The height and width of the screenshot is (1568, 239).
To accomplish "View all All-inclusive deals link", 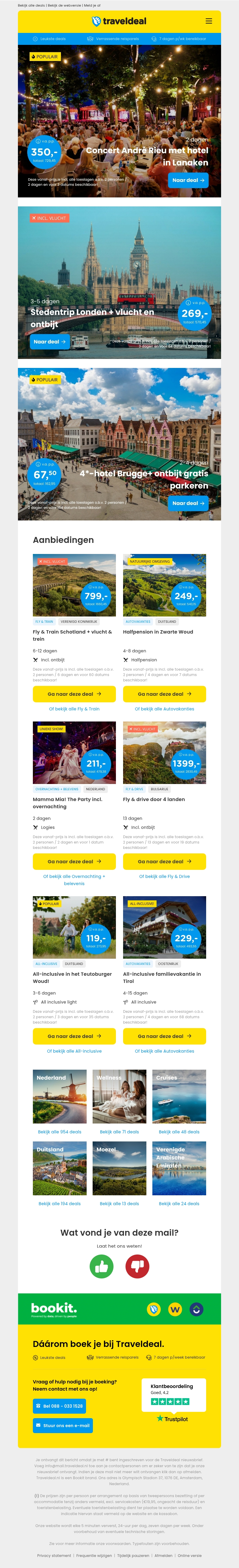I will [x=74, y=1051].
